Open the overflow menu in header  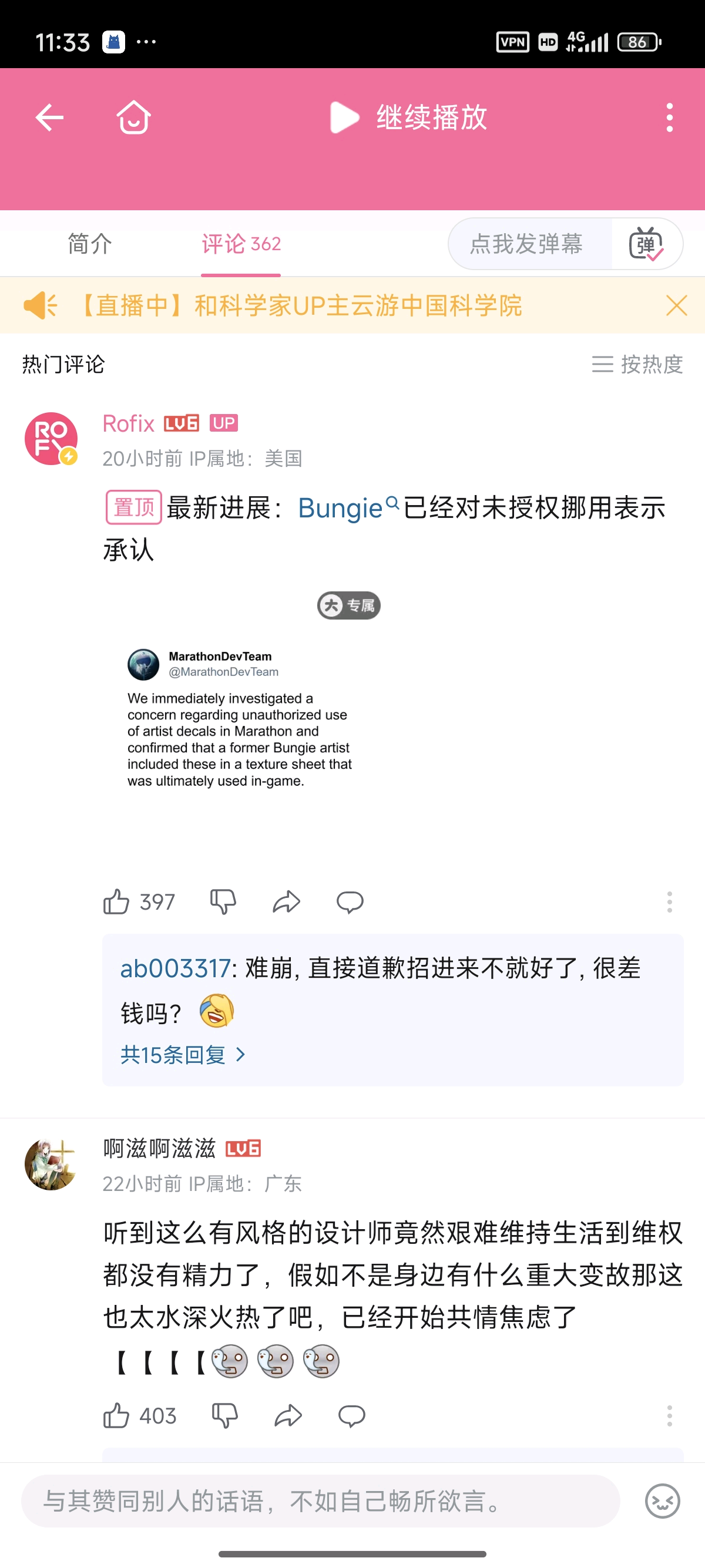(669, 117)
